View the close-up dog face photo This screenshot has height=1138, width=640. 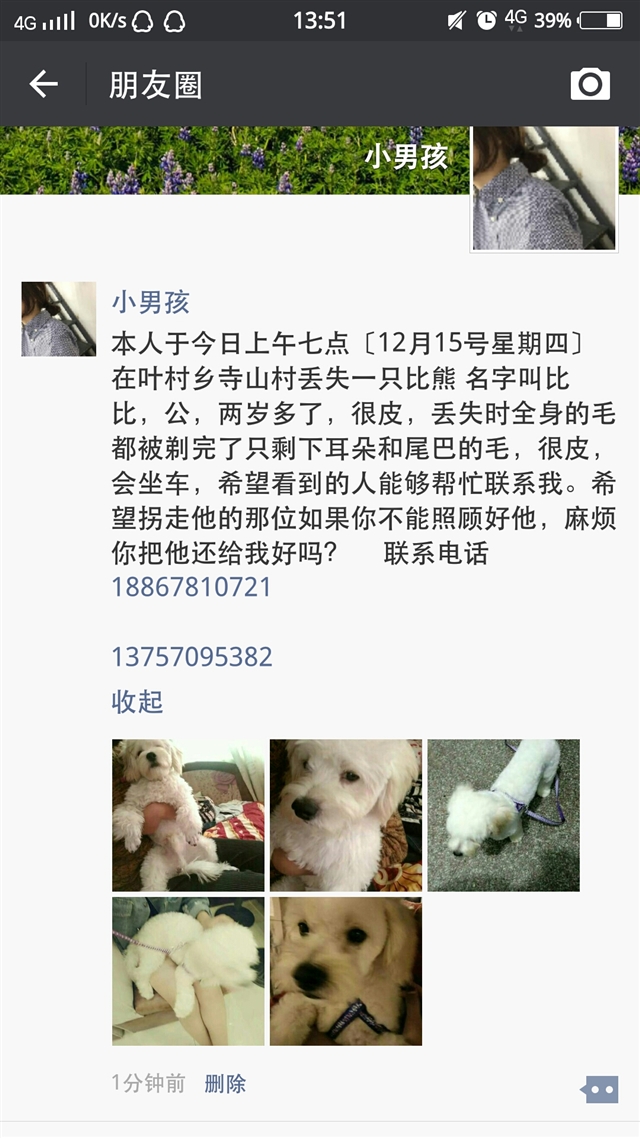pyautogui.click(x=345, y=815)
